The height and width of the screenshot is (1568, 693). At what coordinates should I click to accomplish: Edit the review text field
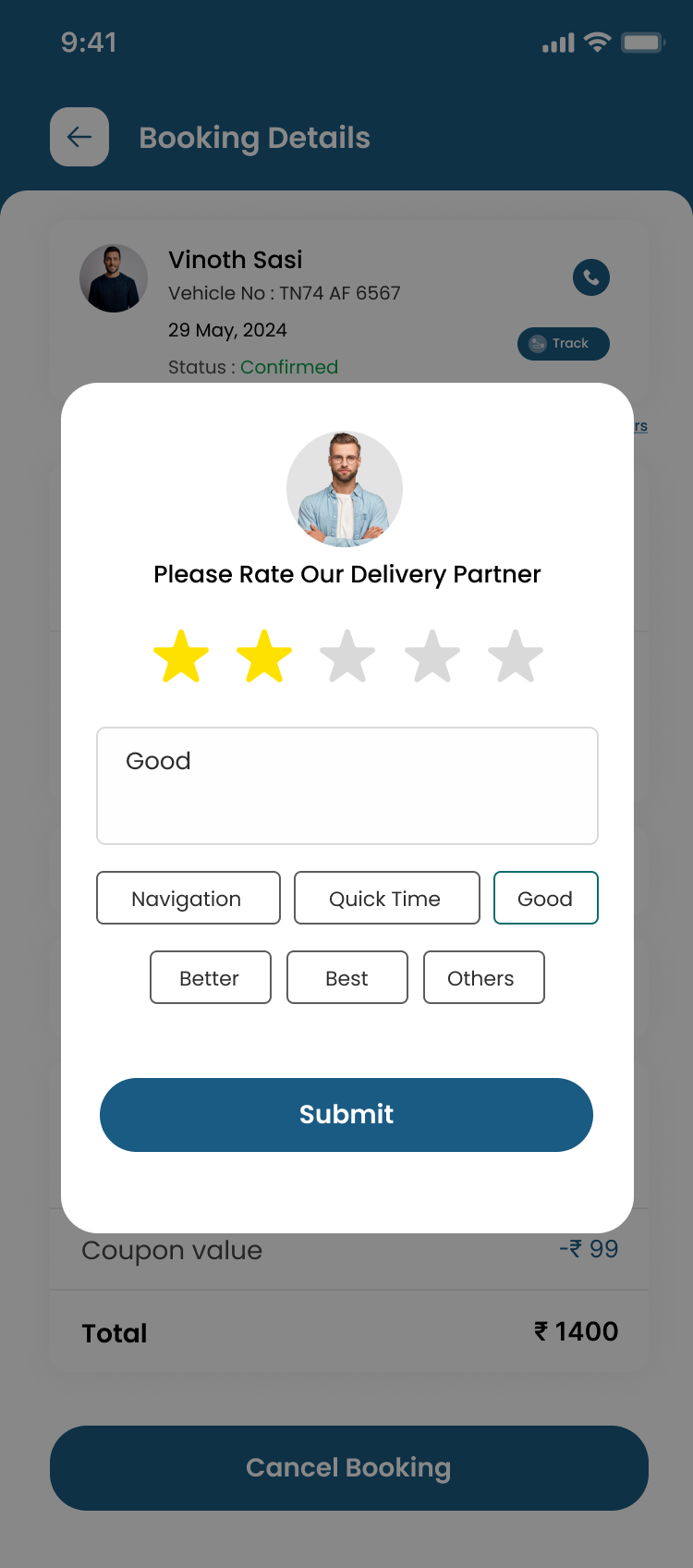click(x=347, y=786)
